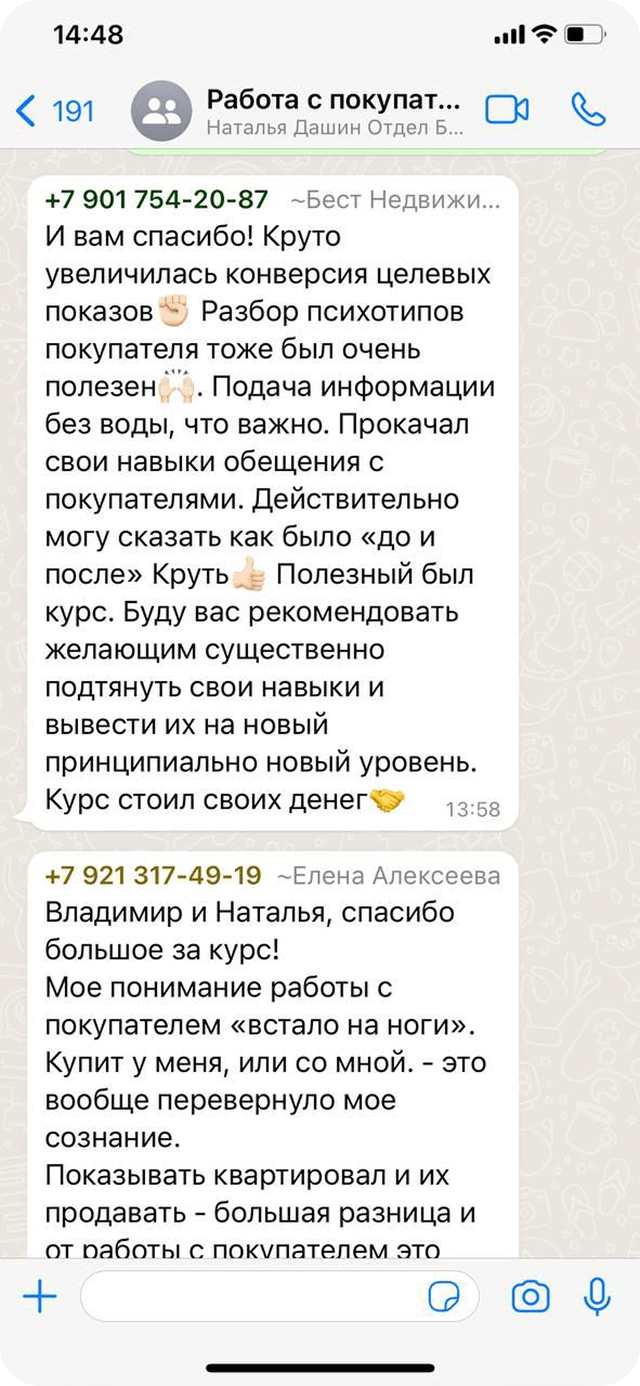Open the sticker picker
The height and width of the screenshot is (1386, 640).
444,1297
